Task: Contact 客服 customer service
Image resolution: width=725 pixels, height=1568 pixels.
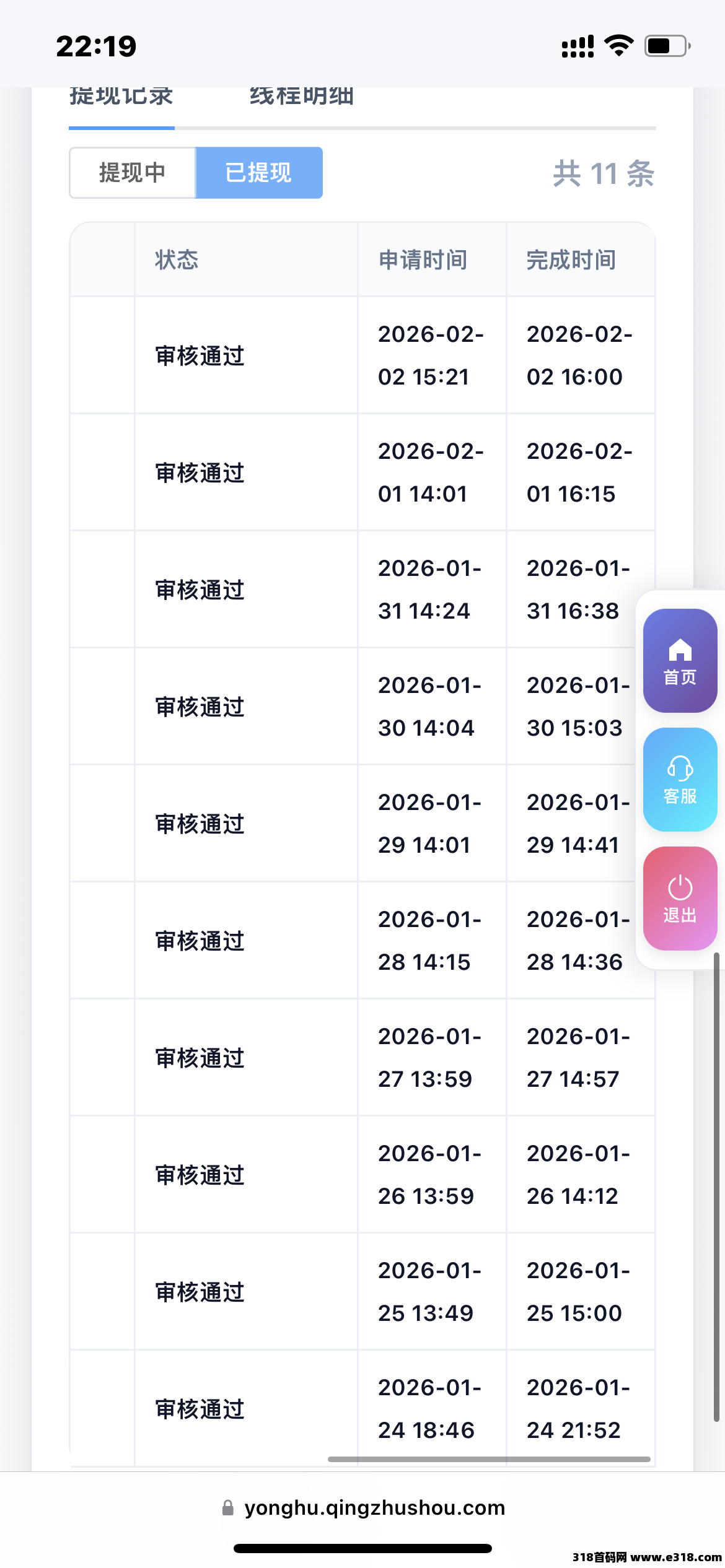Action: tap(679, 780)
